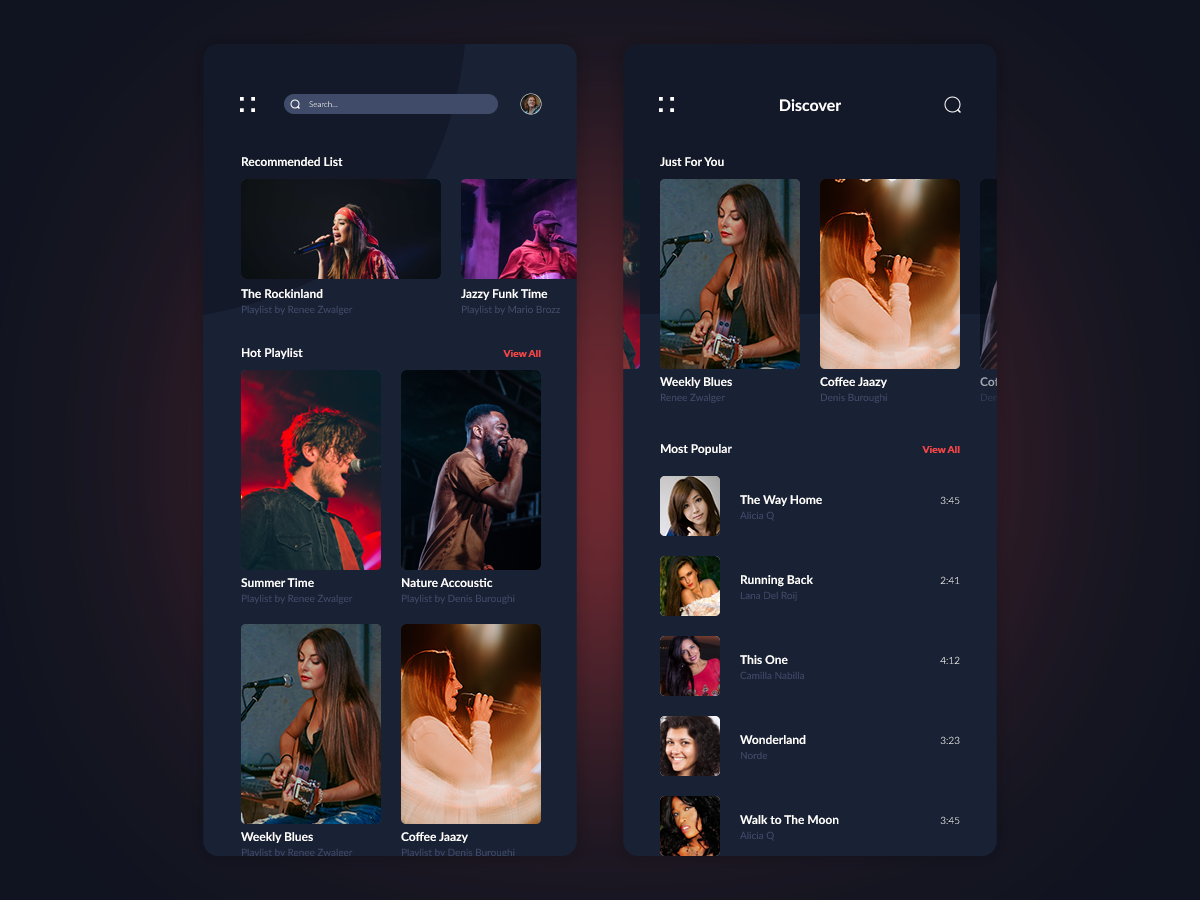The image size is (1200, 900).
Task: View all Most Popular songs
Action: click(x=940, y=450)
